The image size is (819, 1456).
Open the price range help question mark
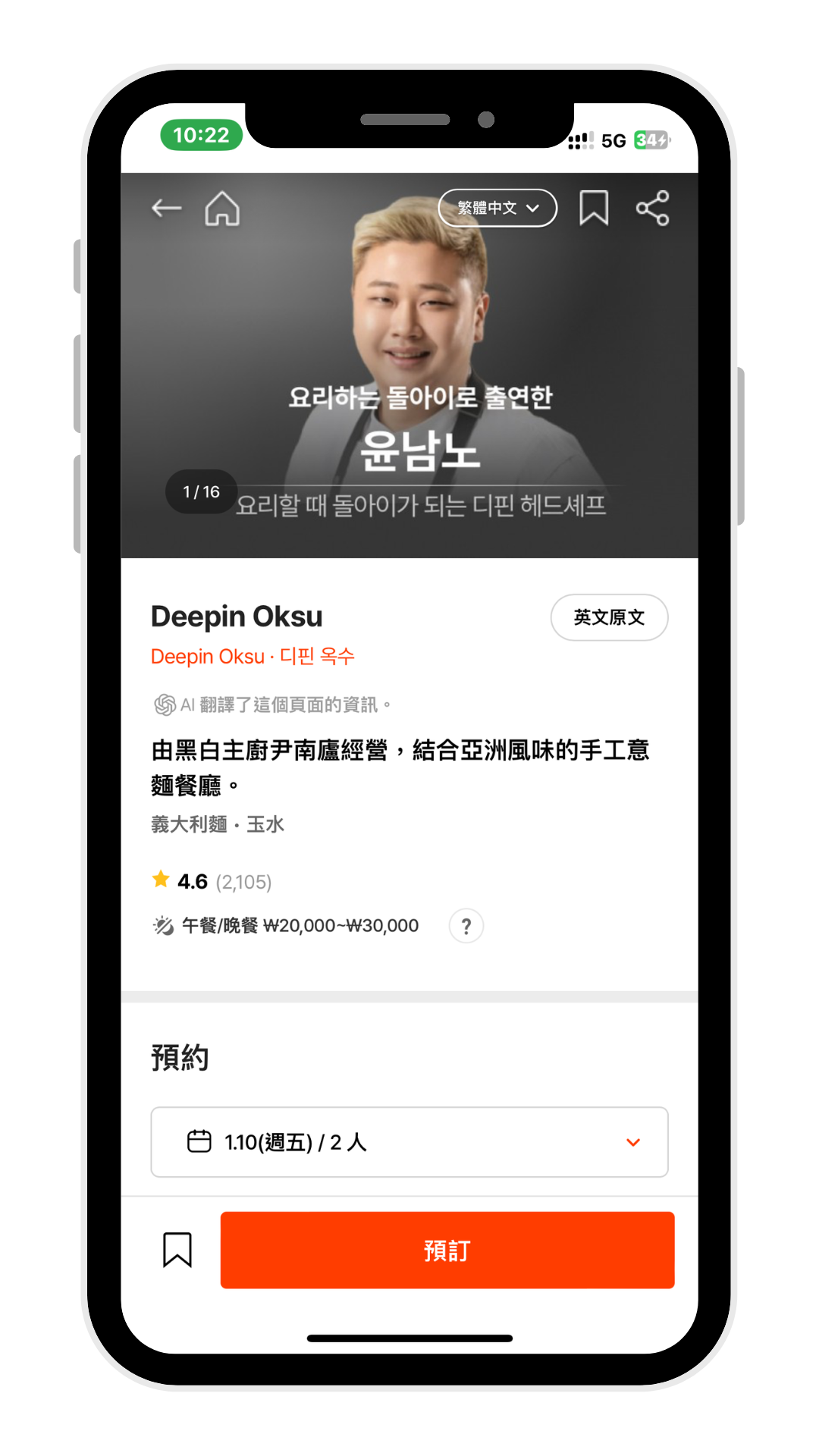pos(466,926)
